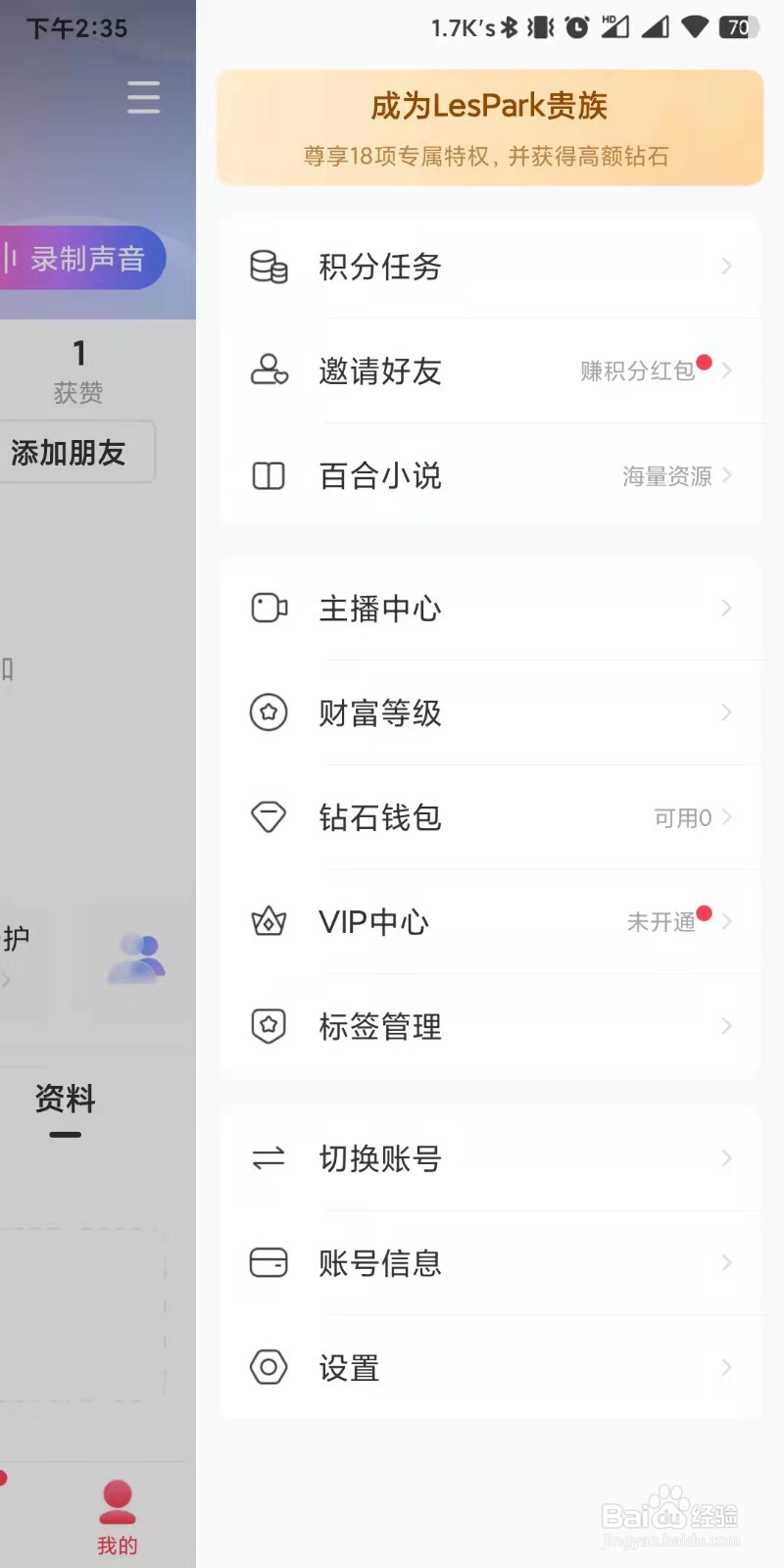Select the 我的 bottom navigation icon

pos(118,1499)
